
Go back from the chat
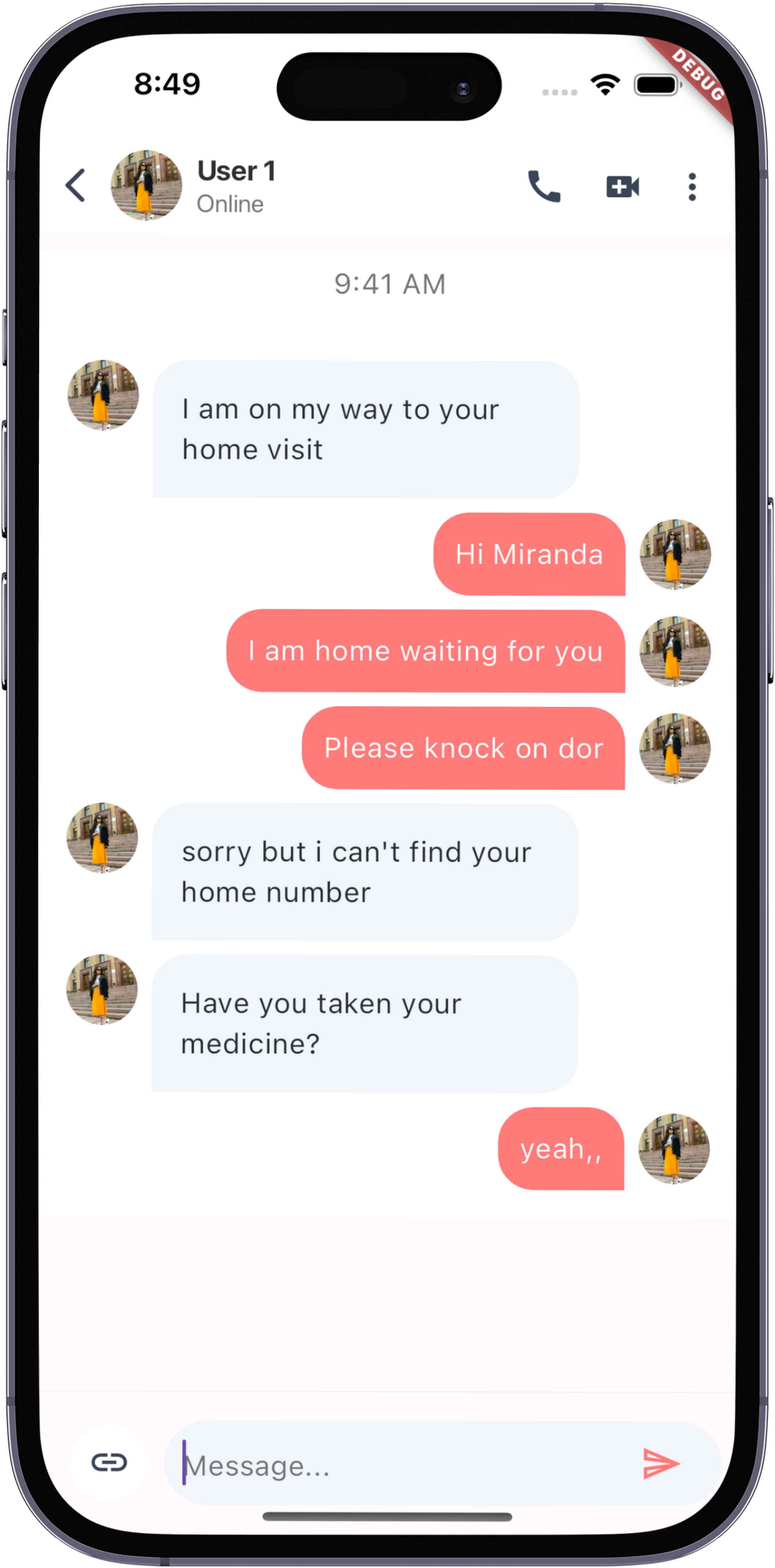(76, 185)
